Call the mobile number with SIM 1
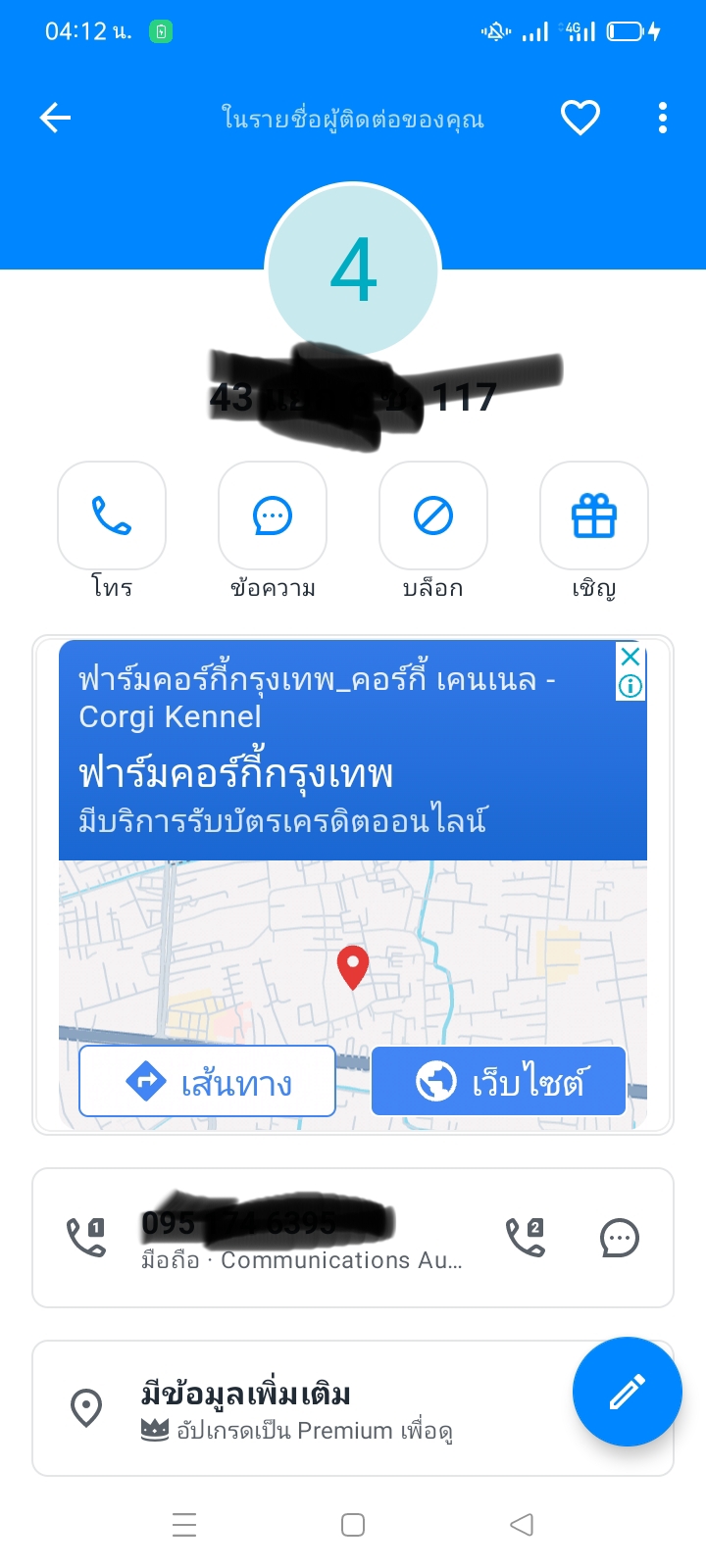The height and width of the screenshot is (1568, 706). point(86,1238)
